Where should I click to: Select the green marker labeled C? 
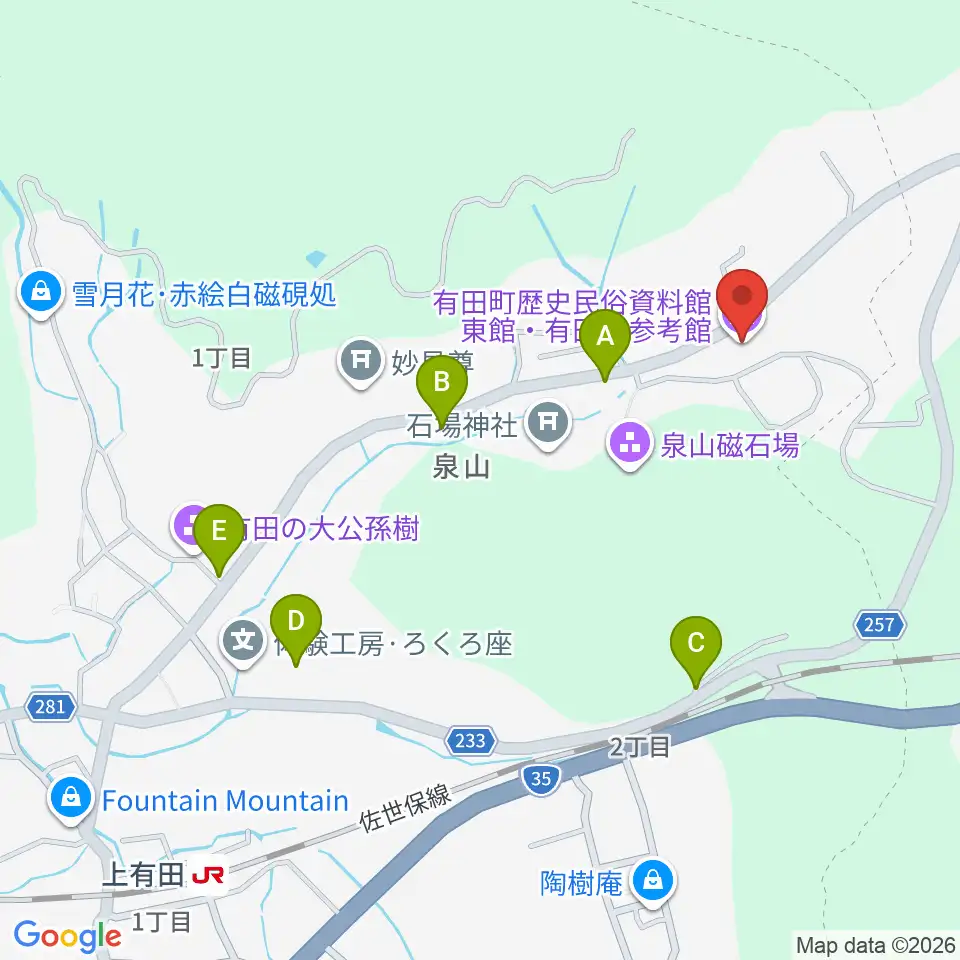[696, 651]
